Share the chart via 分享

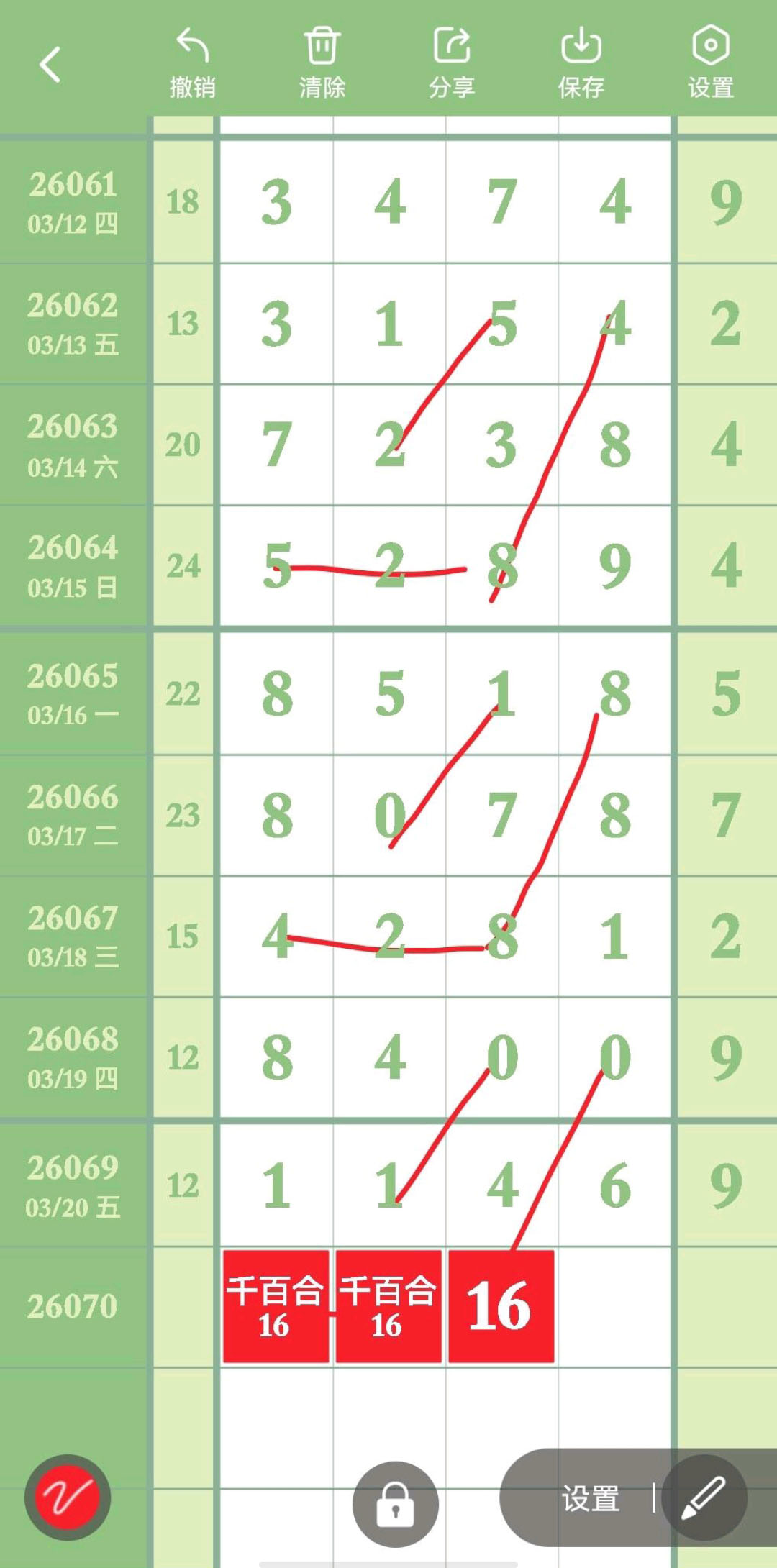[x=451, y=63]
